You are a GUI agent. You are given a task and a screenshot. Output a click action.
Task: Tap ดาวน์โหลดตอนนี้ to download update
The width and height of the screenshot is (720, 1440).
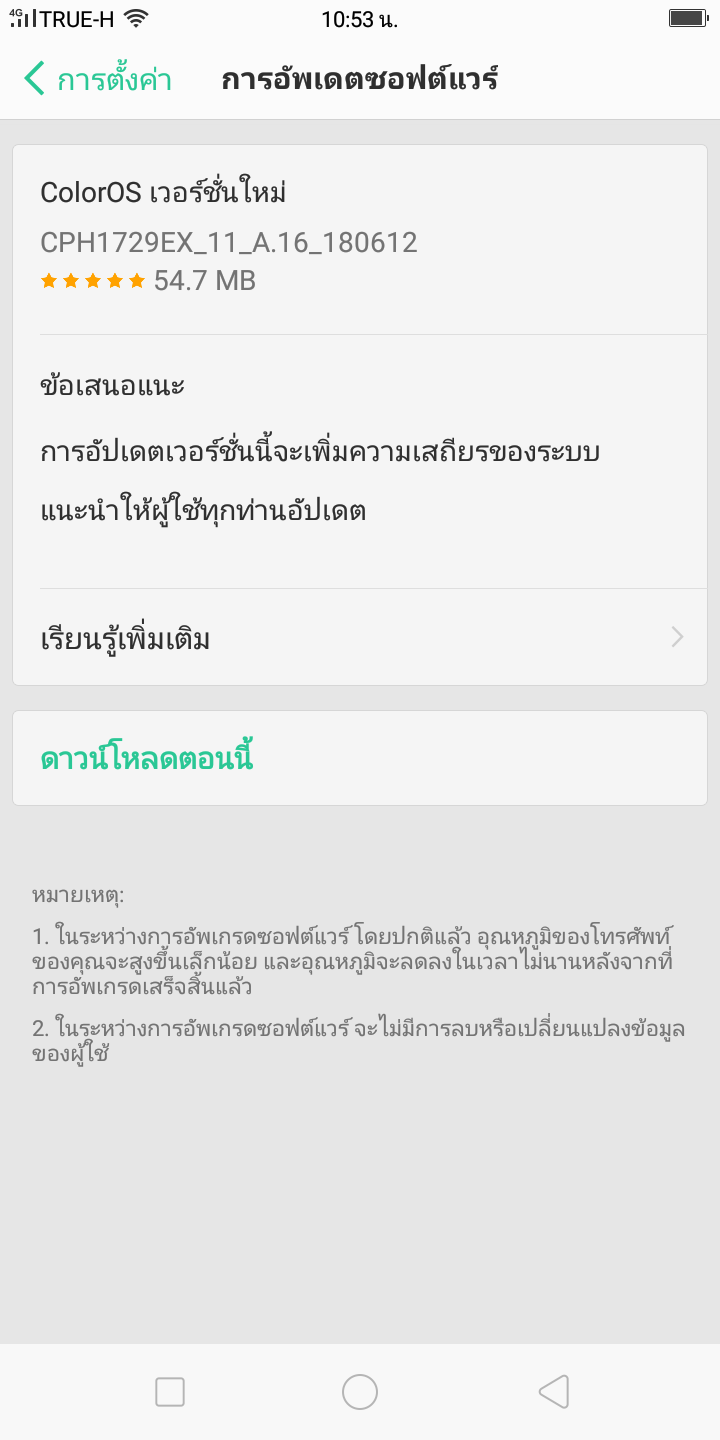[x=360, y=758]
